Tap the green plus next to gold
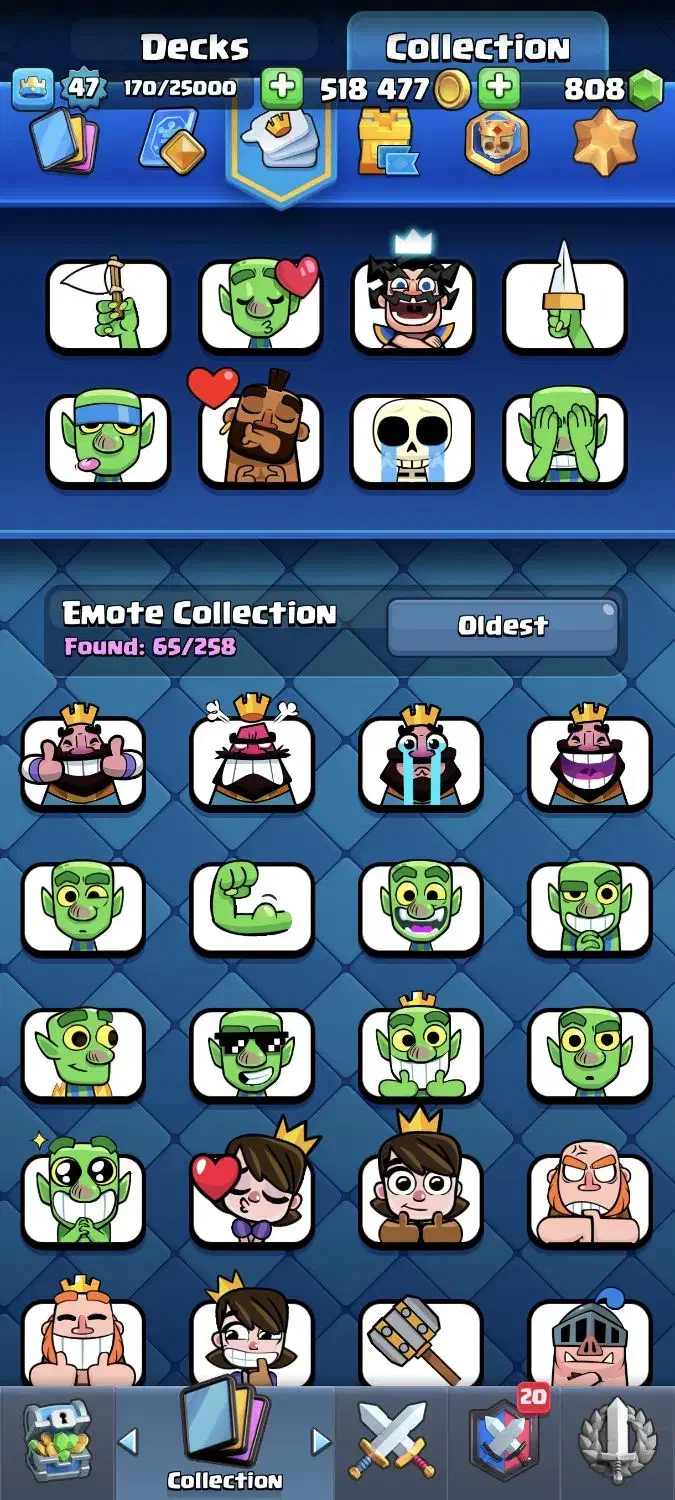 point(497,89)
